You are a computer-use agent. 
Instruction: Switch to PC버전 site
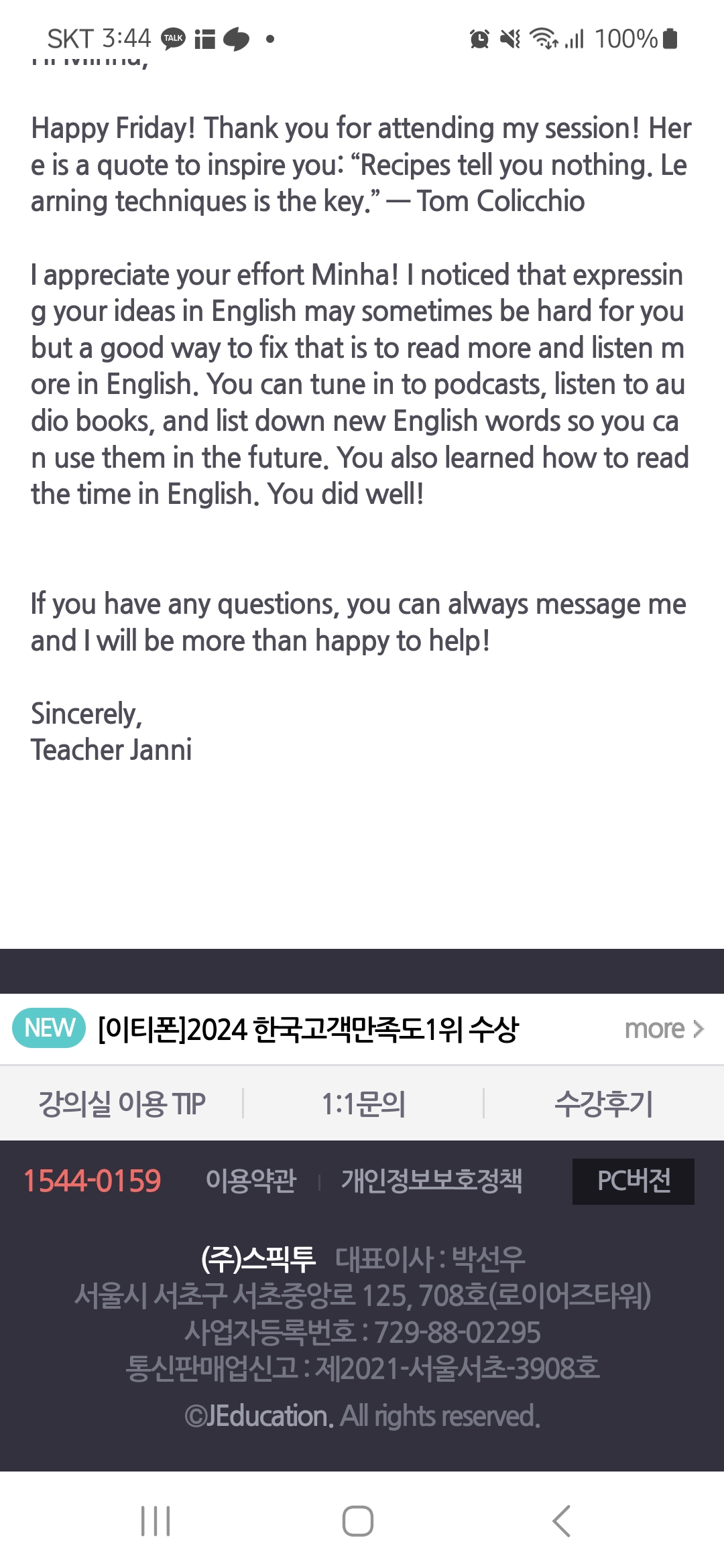tap(633, 1181)
